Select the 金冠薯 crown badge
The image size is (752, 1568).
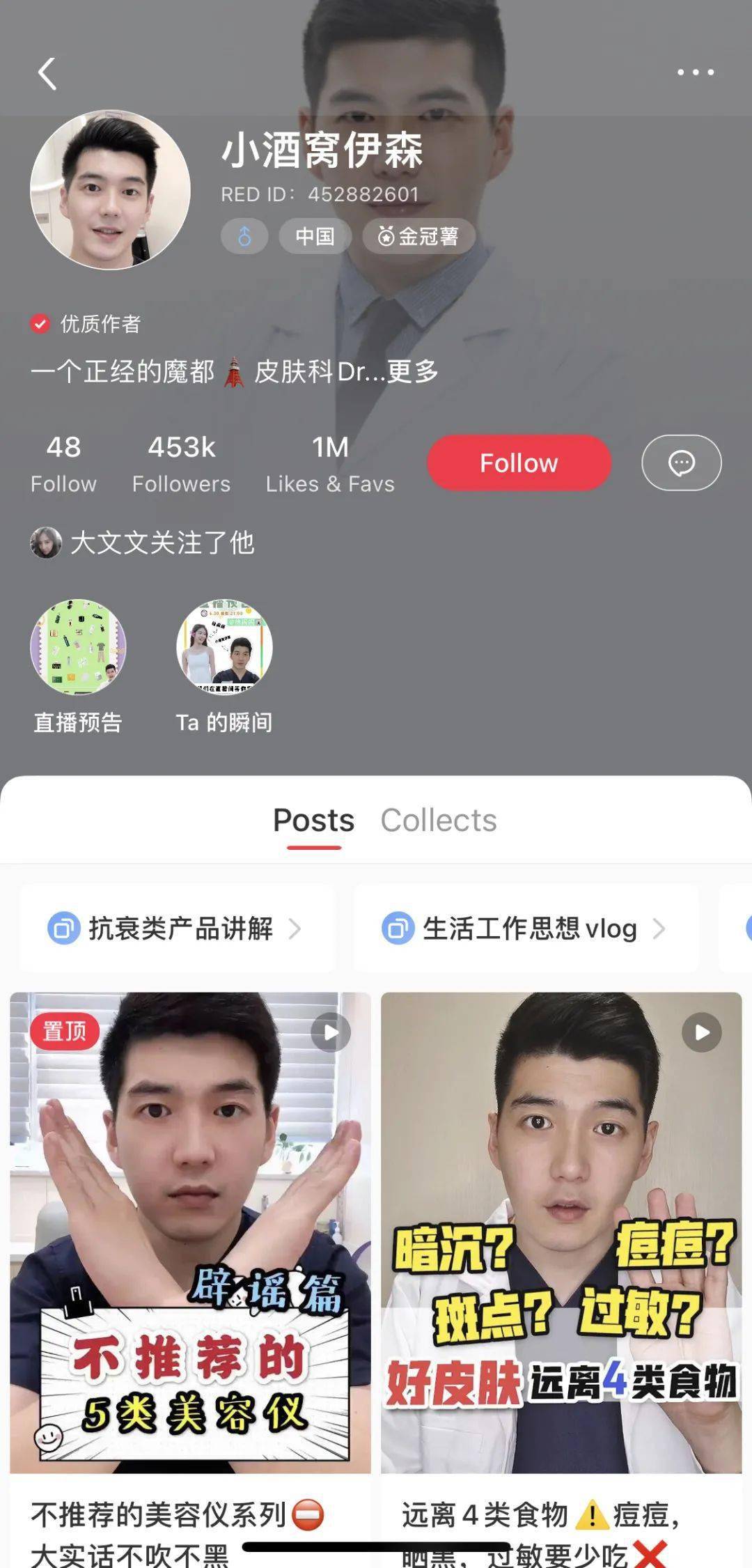(x=418, y=236)
